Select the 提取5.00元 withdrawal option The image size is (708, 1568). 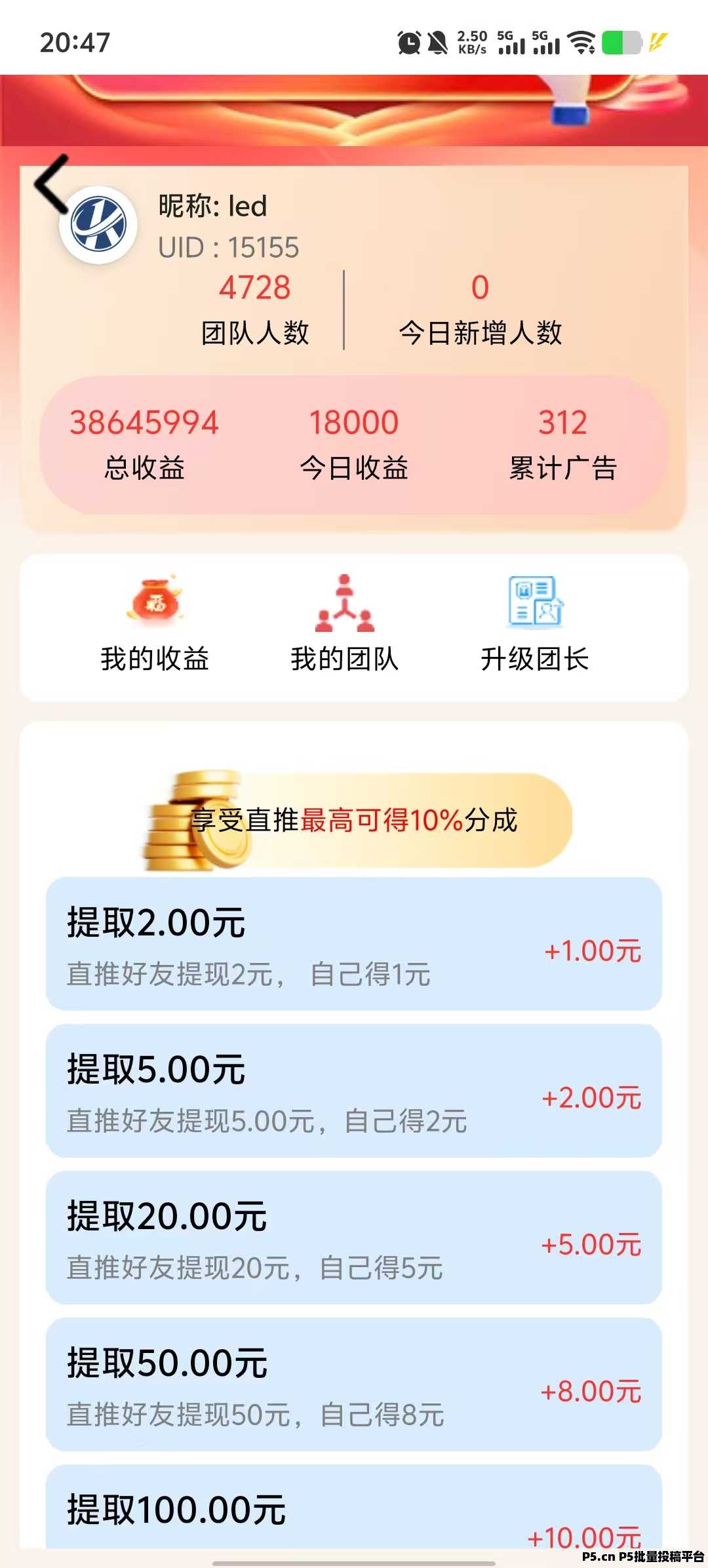point(354,1095)
